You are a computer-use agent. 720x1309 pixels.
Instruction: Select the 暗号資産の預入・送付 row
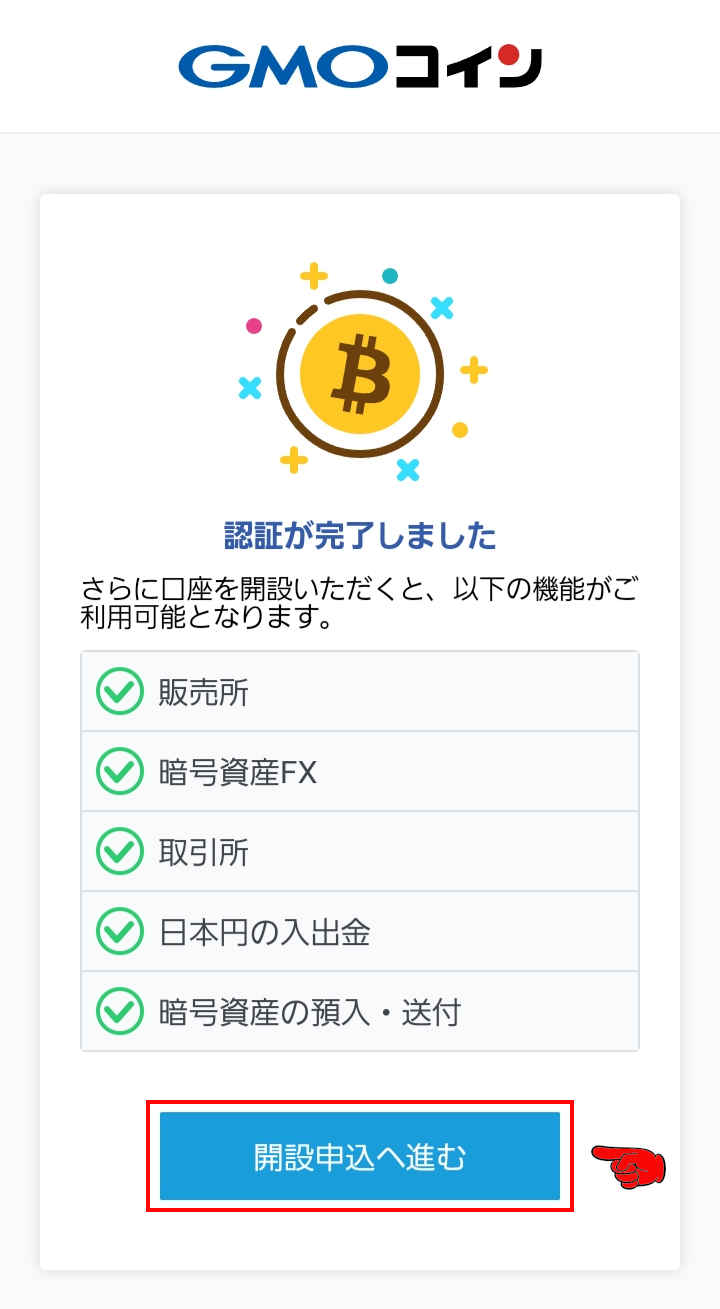[x=360, y=1011]
